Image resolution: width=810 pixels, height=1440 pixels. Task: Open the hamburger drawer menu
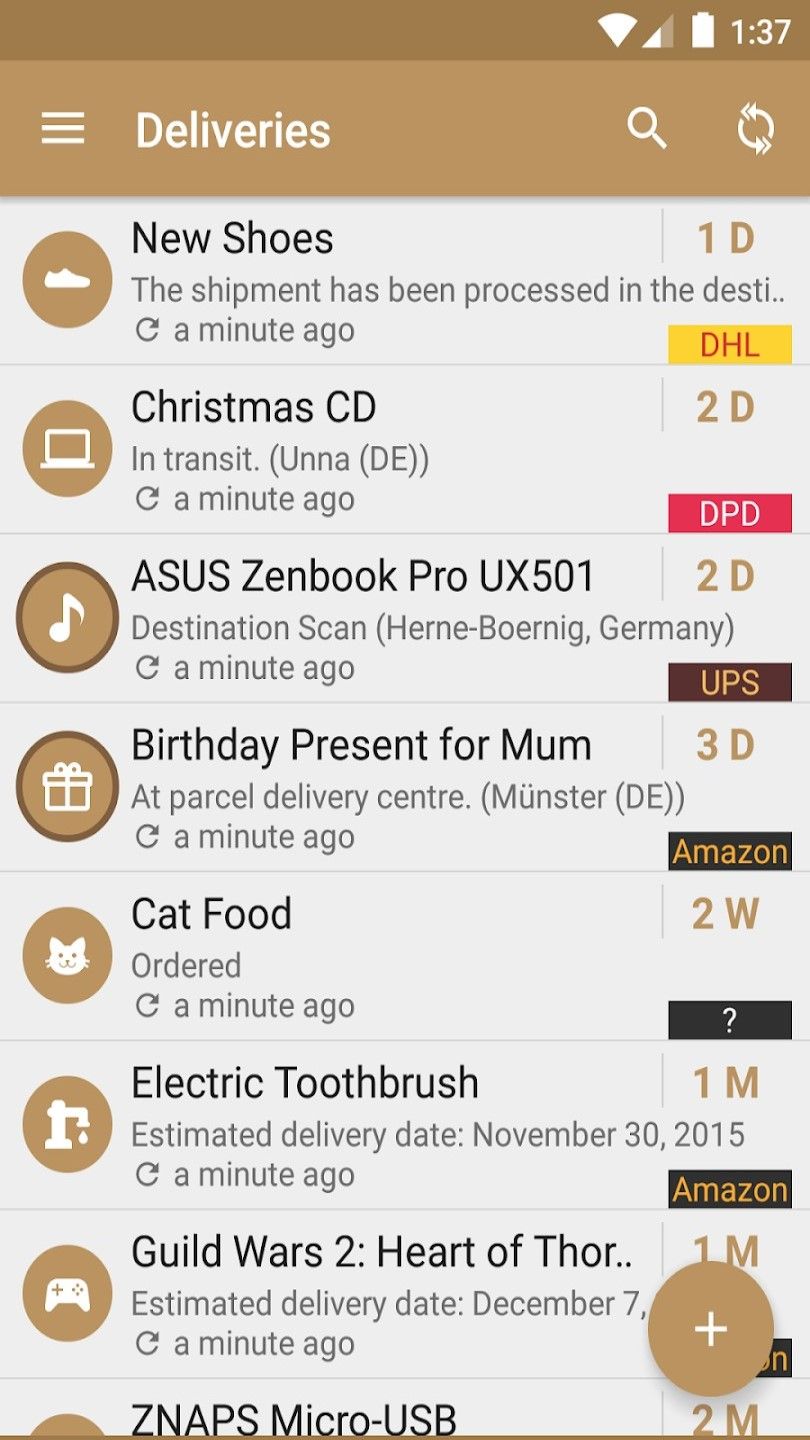coord(63,129)
